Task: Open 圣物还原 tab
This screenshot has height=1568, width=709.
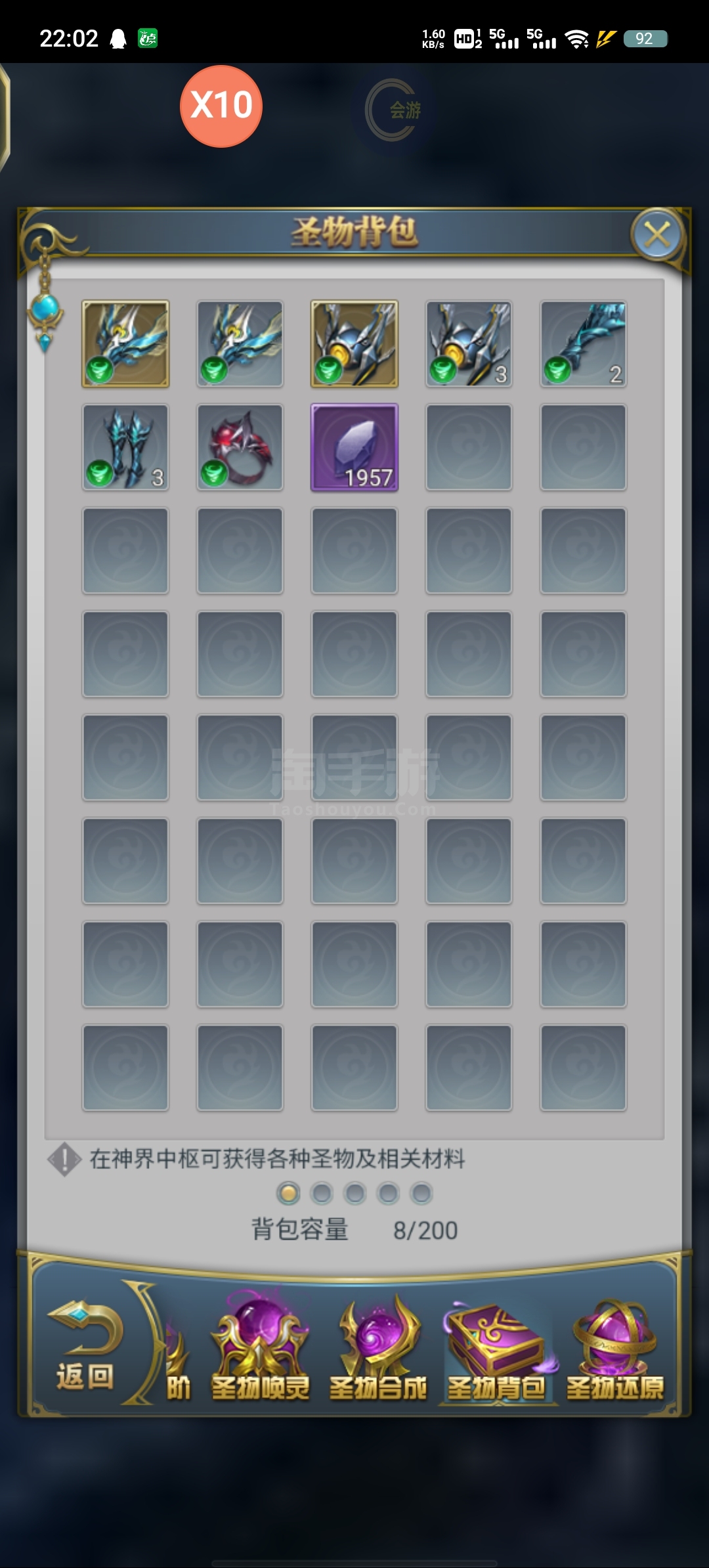Action: 615,1346
